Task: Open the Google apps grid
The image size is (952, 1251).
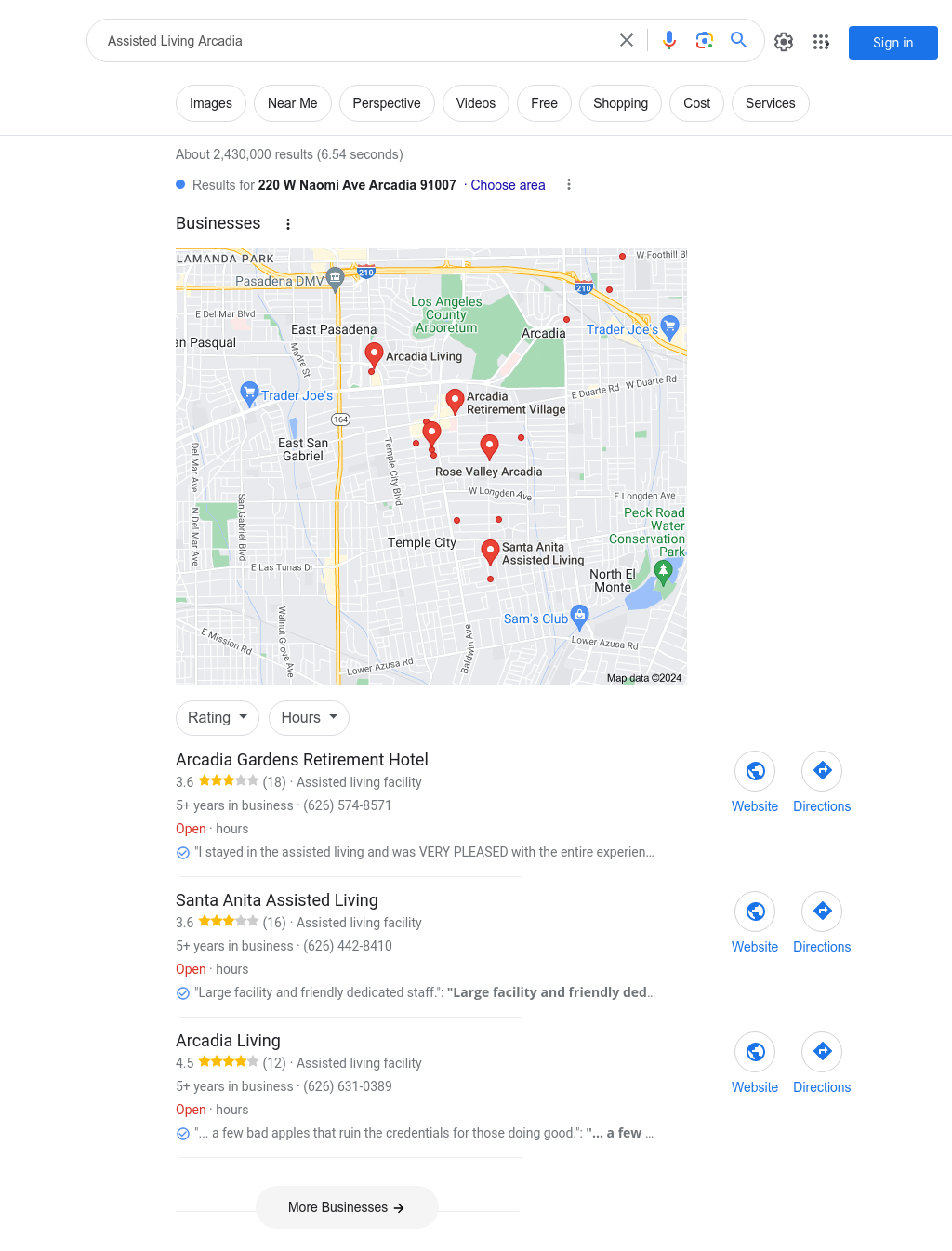Action: [821, 42]
